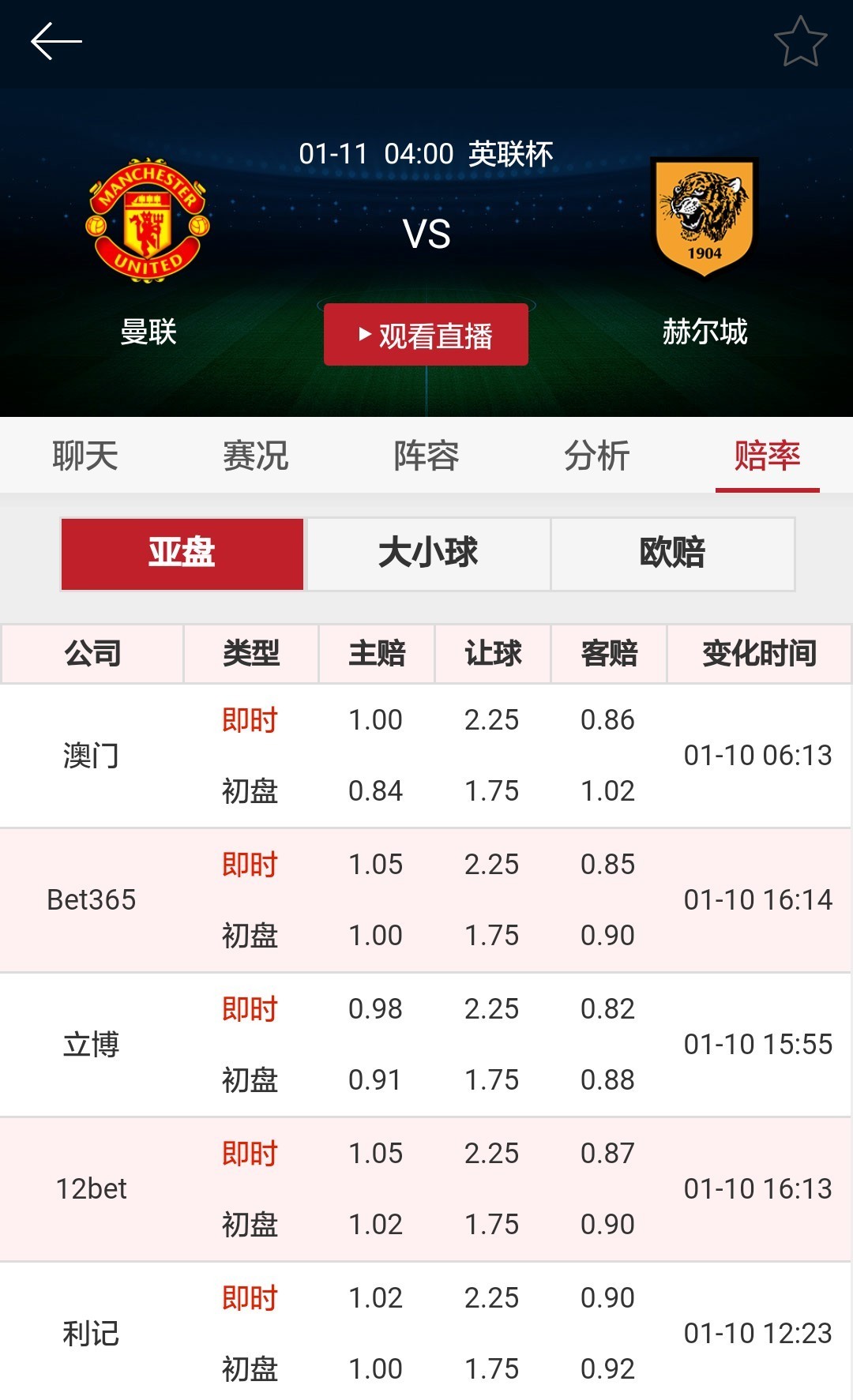Viewport: 853px width, 1400px height.
Task: Switch to the 聊天 tab
Action: coord(85,456)
